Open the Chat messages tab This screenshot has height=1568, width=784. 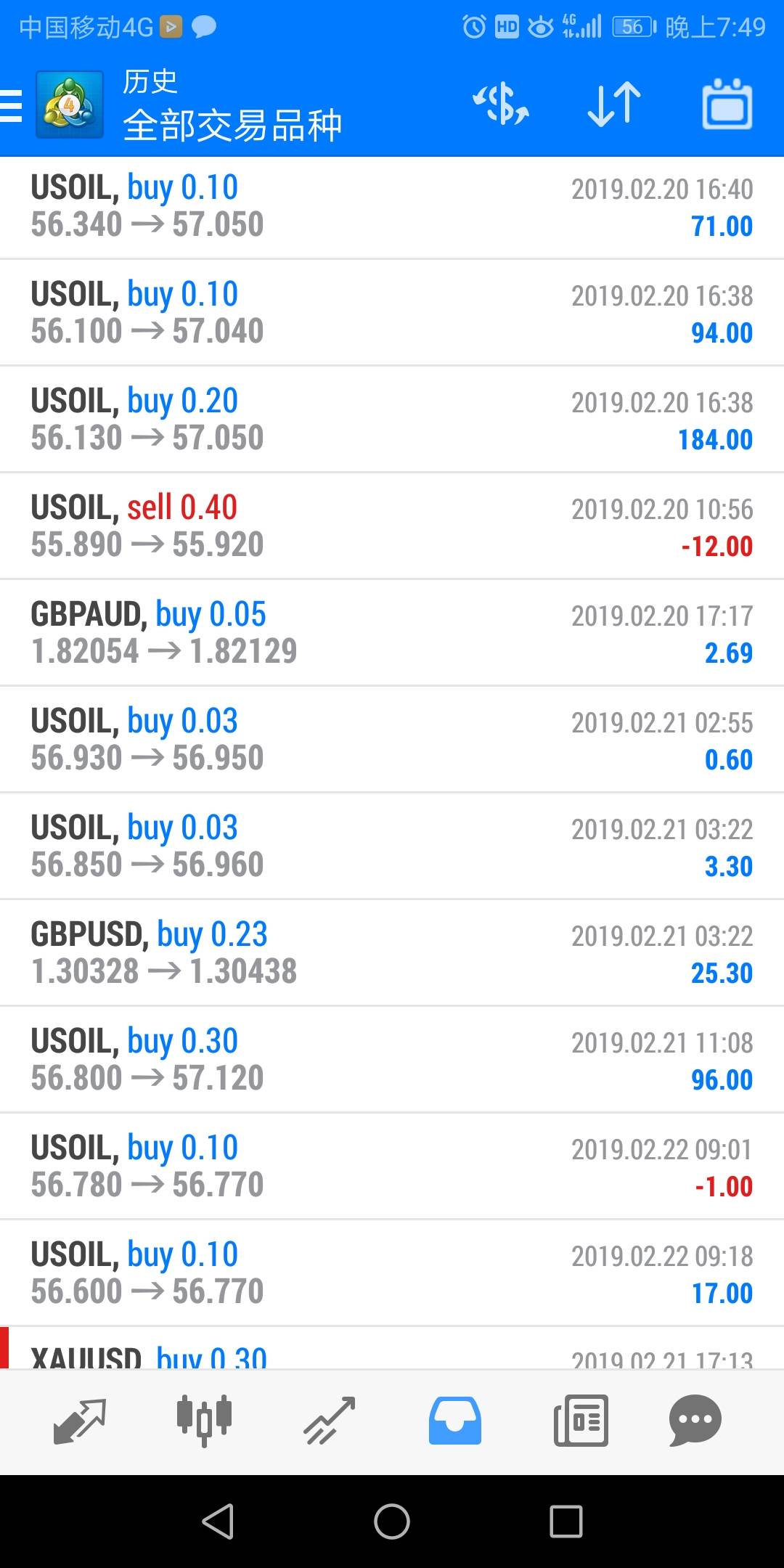(695, 1420)
